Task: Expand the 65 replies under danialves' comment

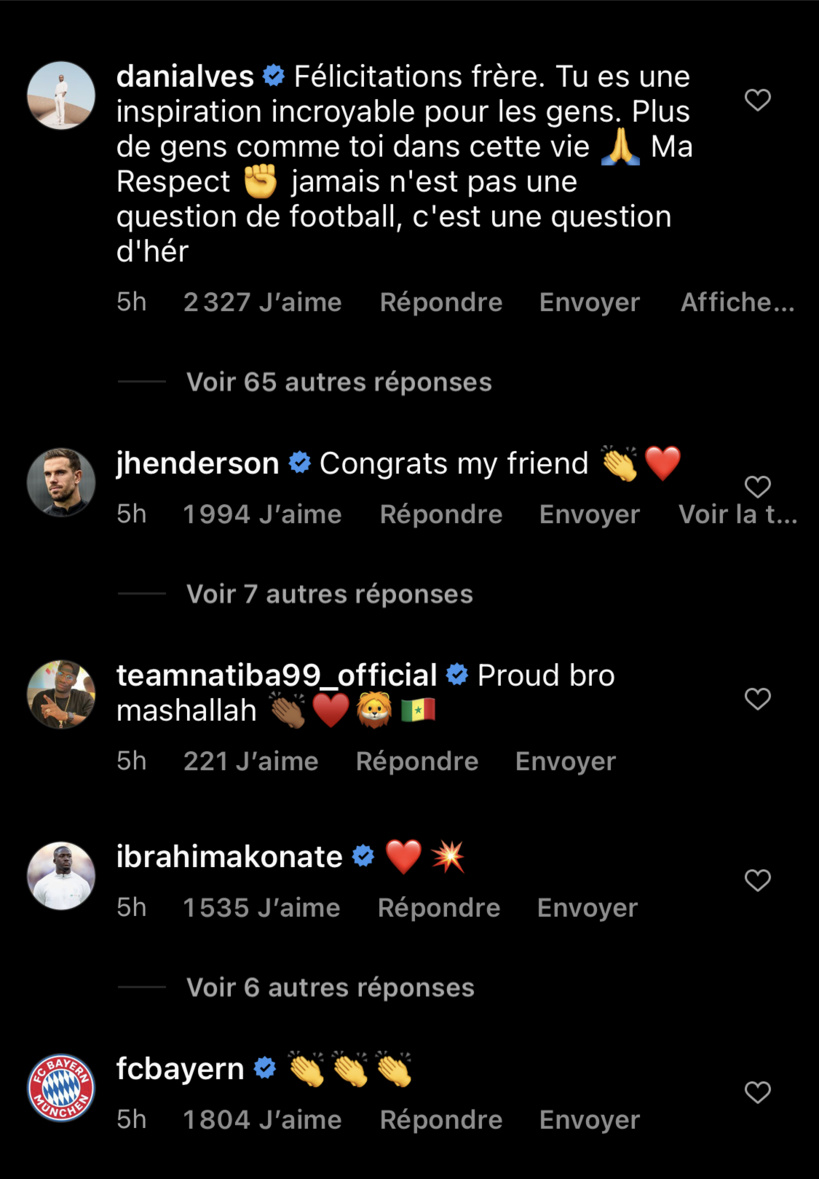Action: tap(338, 381)
